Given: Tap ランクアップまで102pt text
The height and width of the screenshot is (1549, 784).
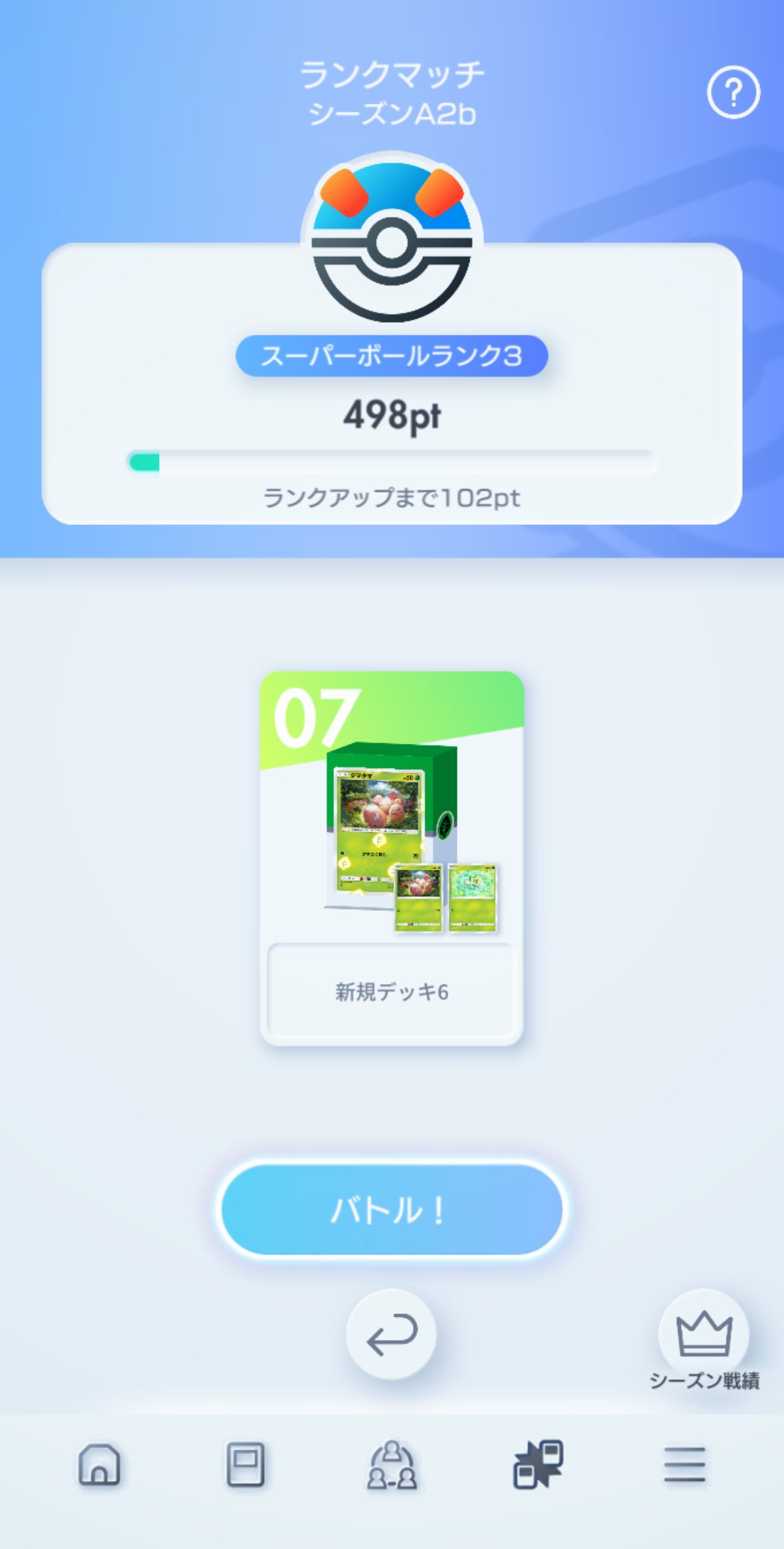Looking at the screenshot, I should click(x=392, y=495).
